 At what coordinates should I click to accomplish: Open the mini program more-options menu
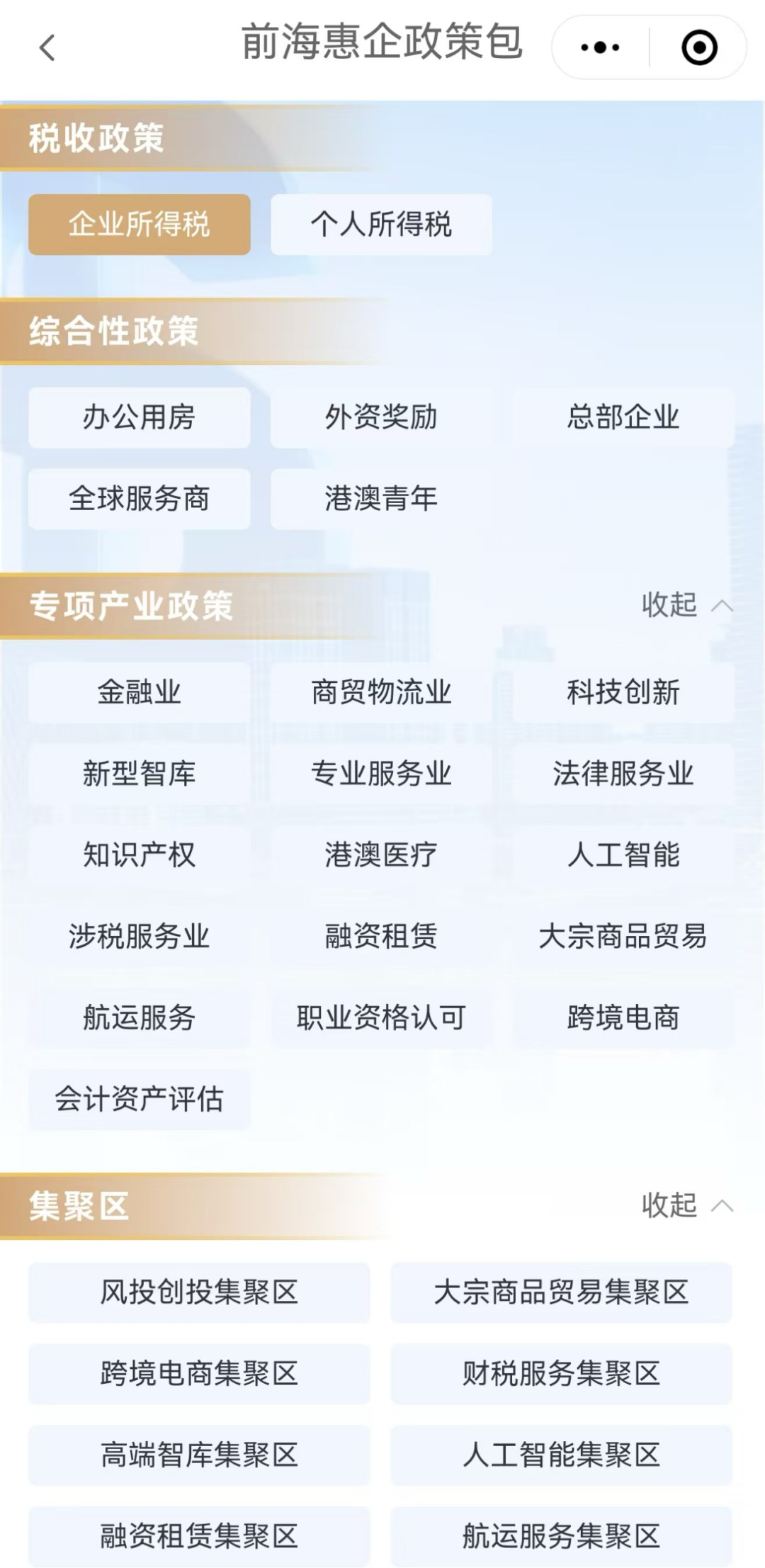click(x=600, y=48)
